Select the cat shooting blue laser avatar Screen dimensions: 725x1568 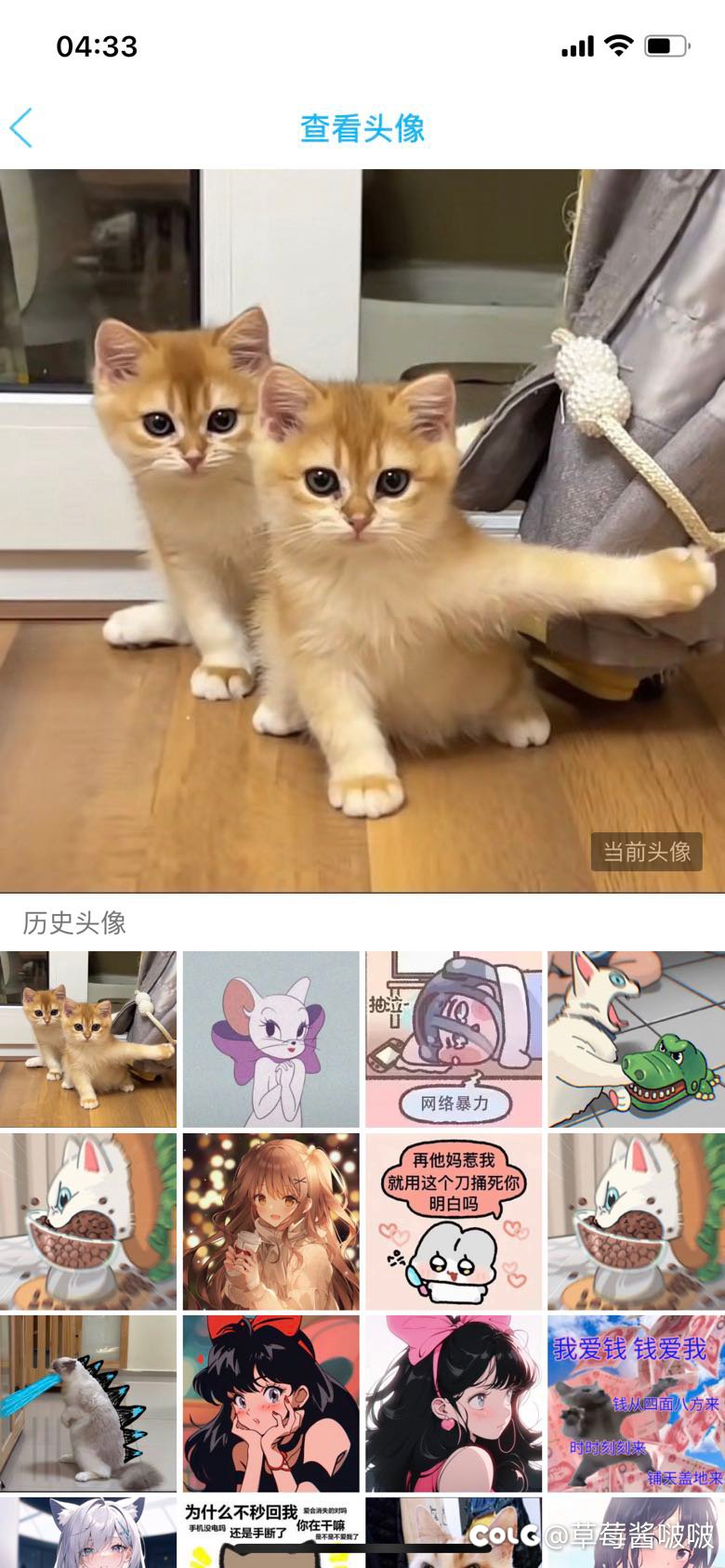click(88, 1403)
